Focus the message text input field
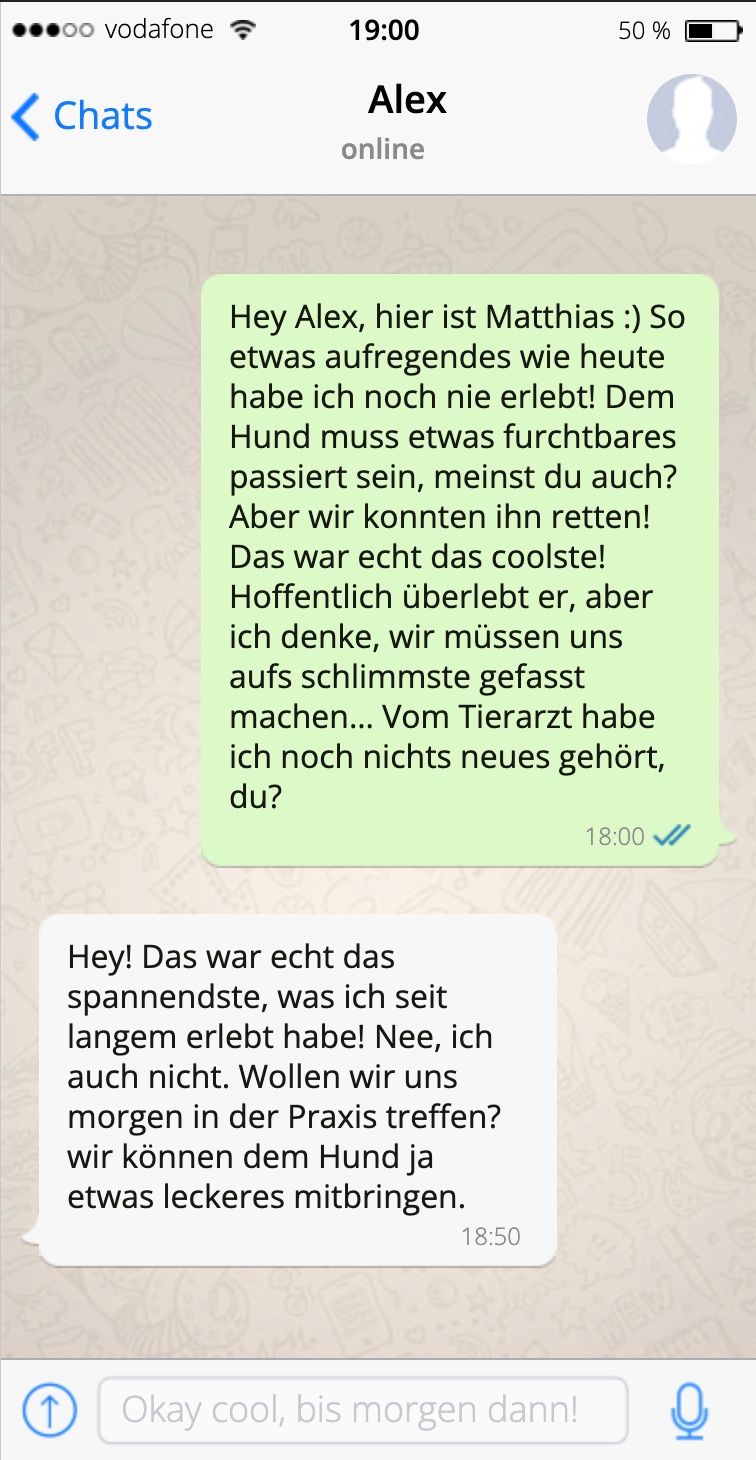The width and height of the screenshot is (756, 1460). tap(362, 1411)
